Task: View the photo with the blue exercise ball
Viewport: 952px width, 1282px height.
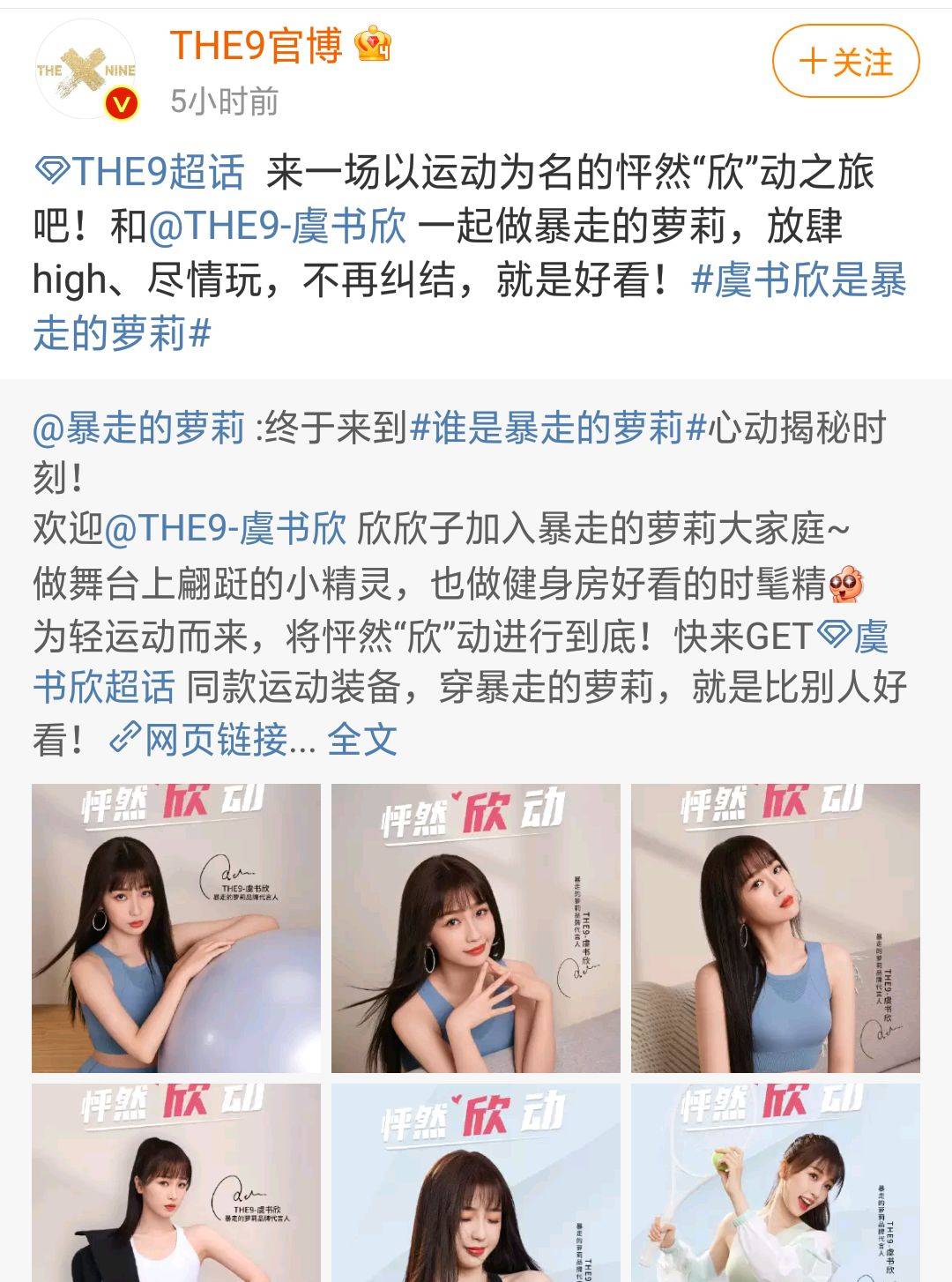Action: point(176,928)
